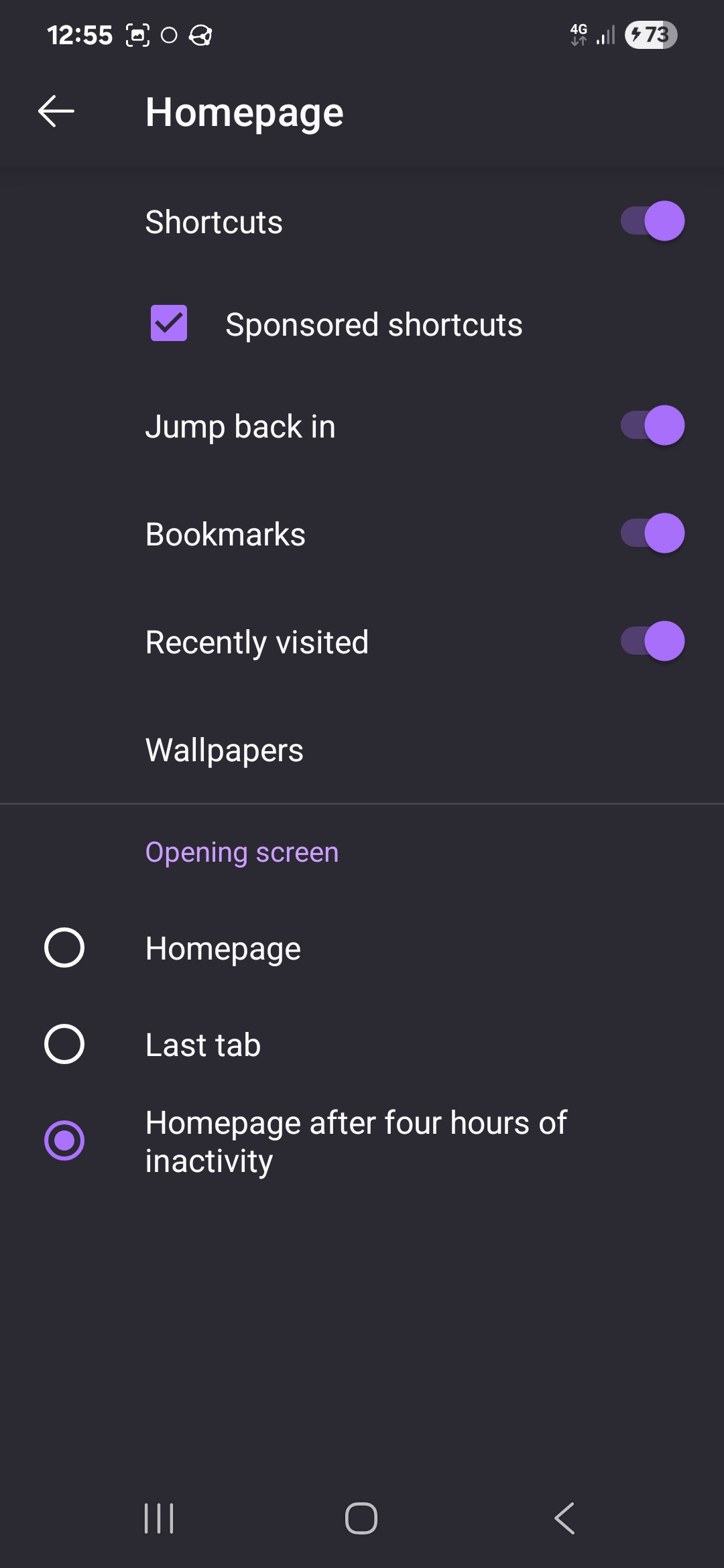Open Wallpapers settings
This screenshot has height=1568, width=724.
click(x=225, y=750)
